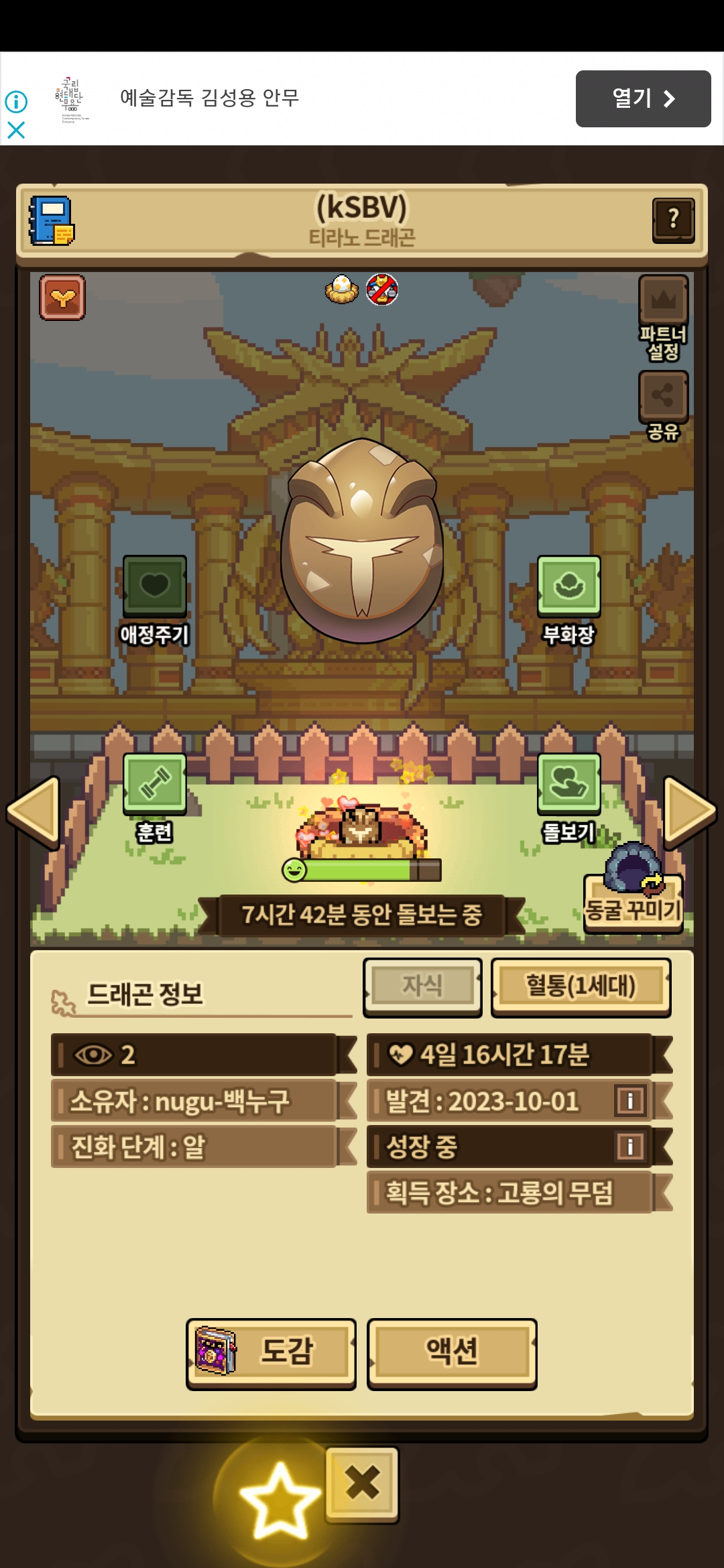Go to the previous dragon with left arrow
Image resolution: width=724 pixels, height=1568 pixels.
(x=34, y=811)
